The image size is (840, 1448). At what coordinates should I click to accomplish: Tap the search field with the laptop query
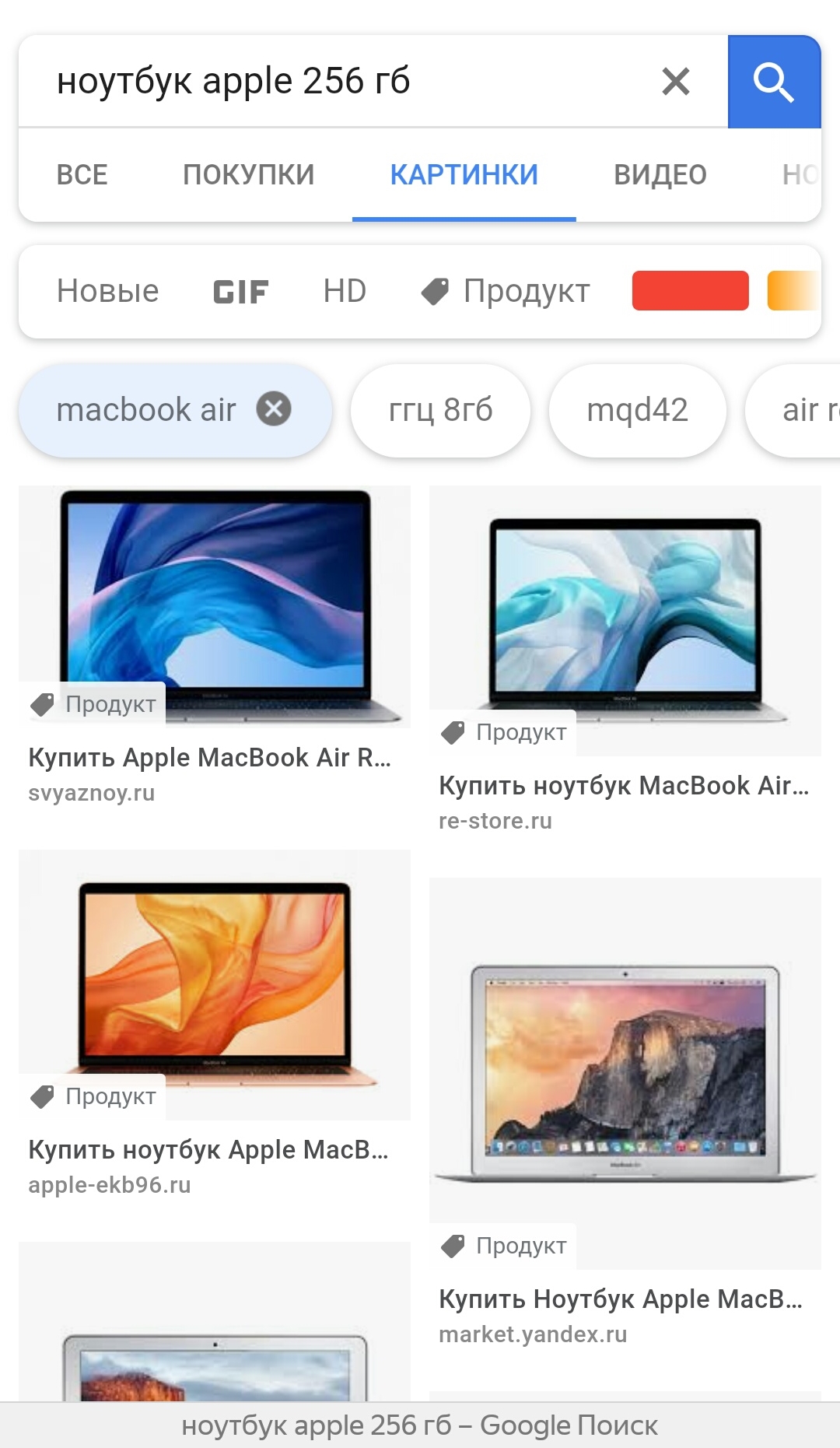(x=334, y=82)
